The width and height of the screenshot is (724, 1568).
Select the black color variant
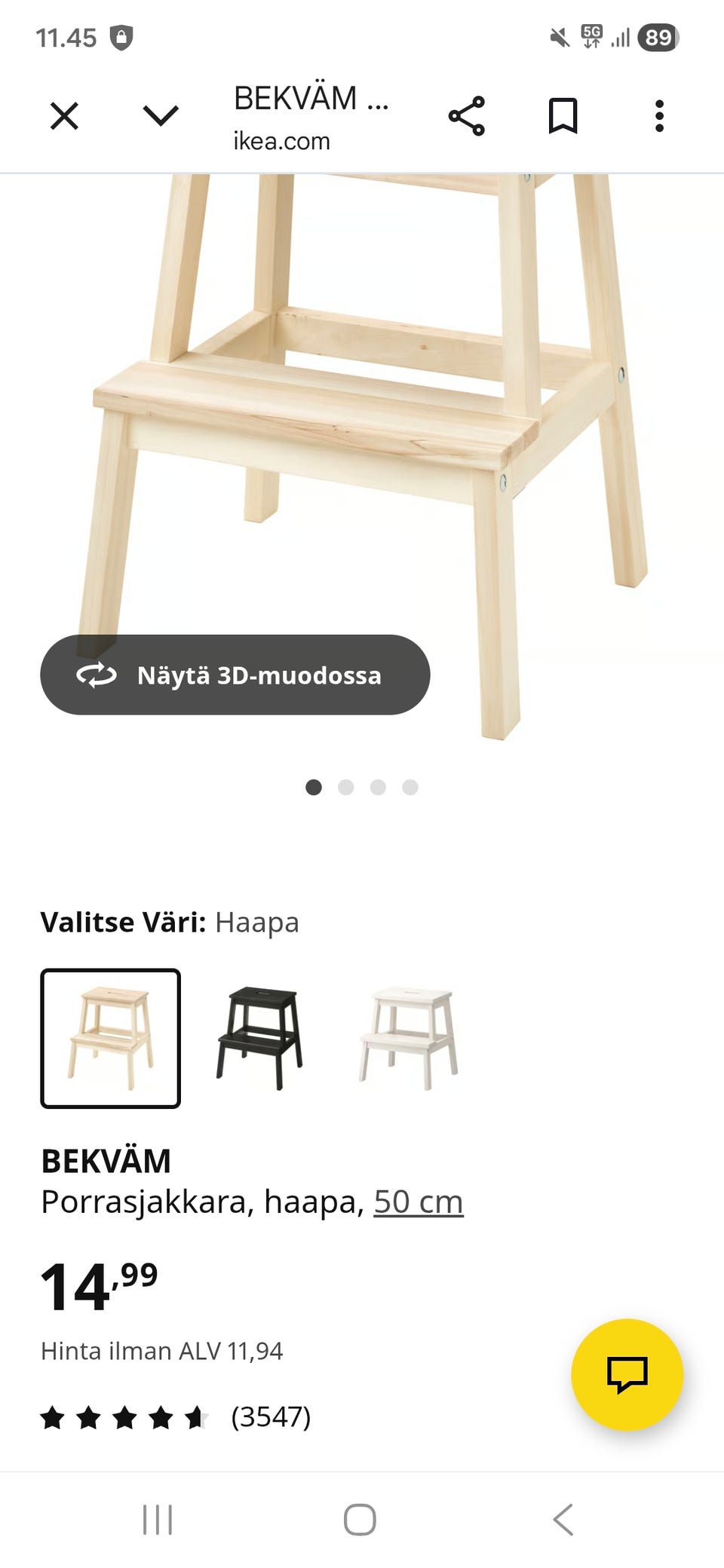[259, 1038]
